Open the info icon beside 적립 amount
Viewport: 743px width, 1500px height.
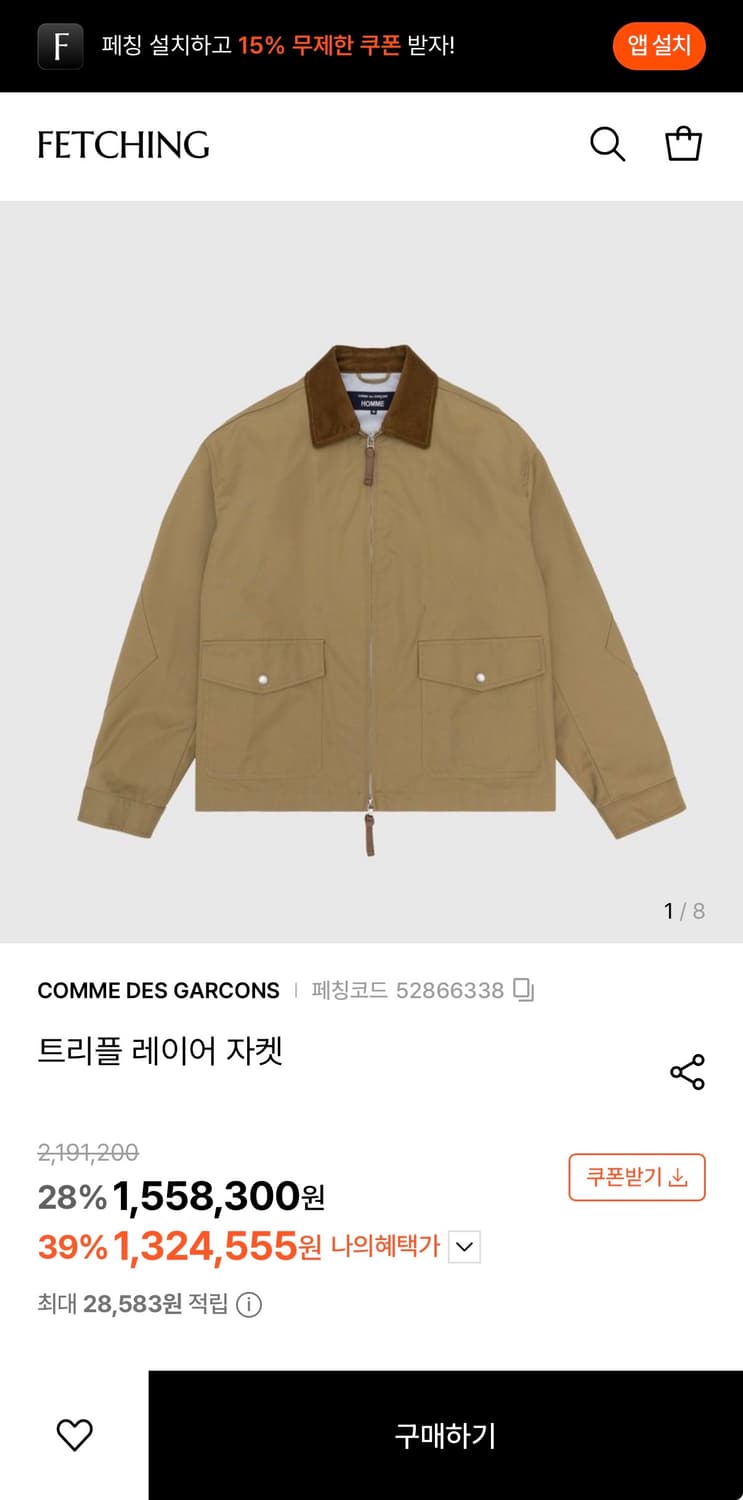(250, 1305)
